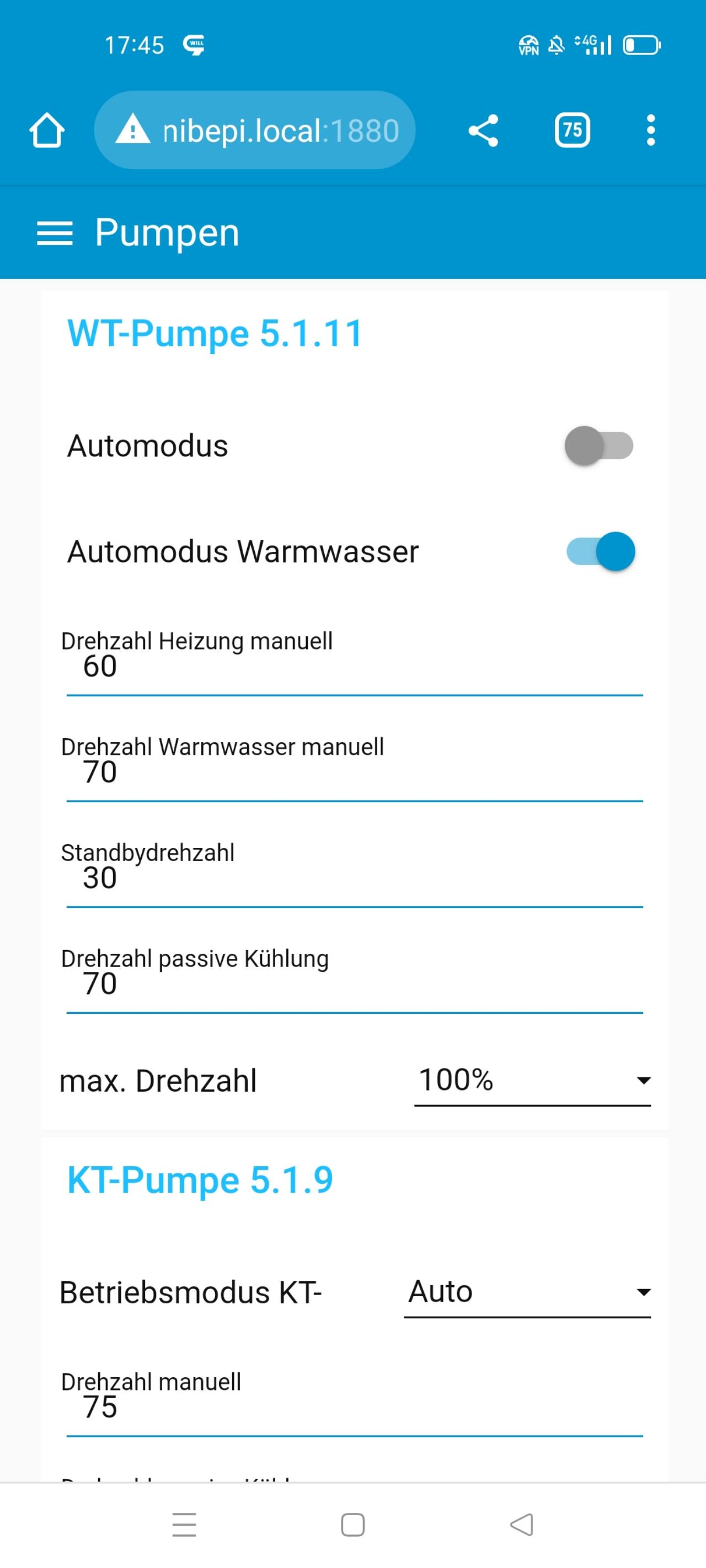This screenshot has width=706, height=1568.
Task: Disable the Automodus Warmwasser switch
Action: pos(601,551)
